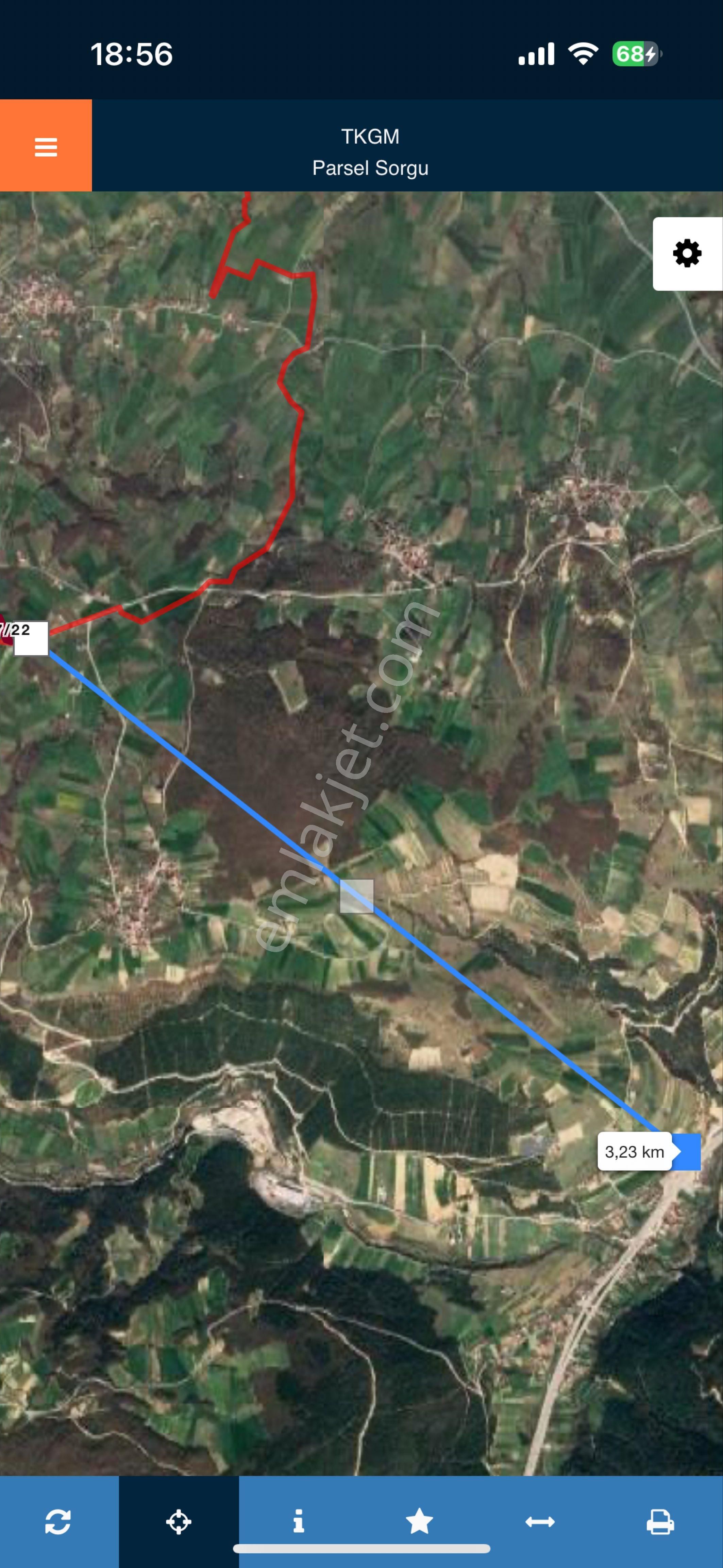Show parcel information

[298, 1521]
